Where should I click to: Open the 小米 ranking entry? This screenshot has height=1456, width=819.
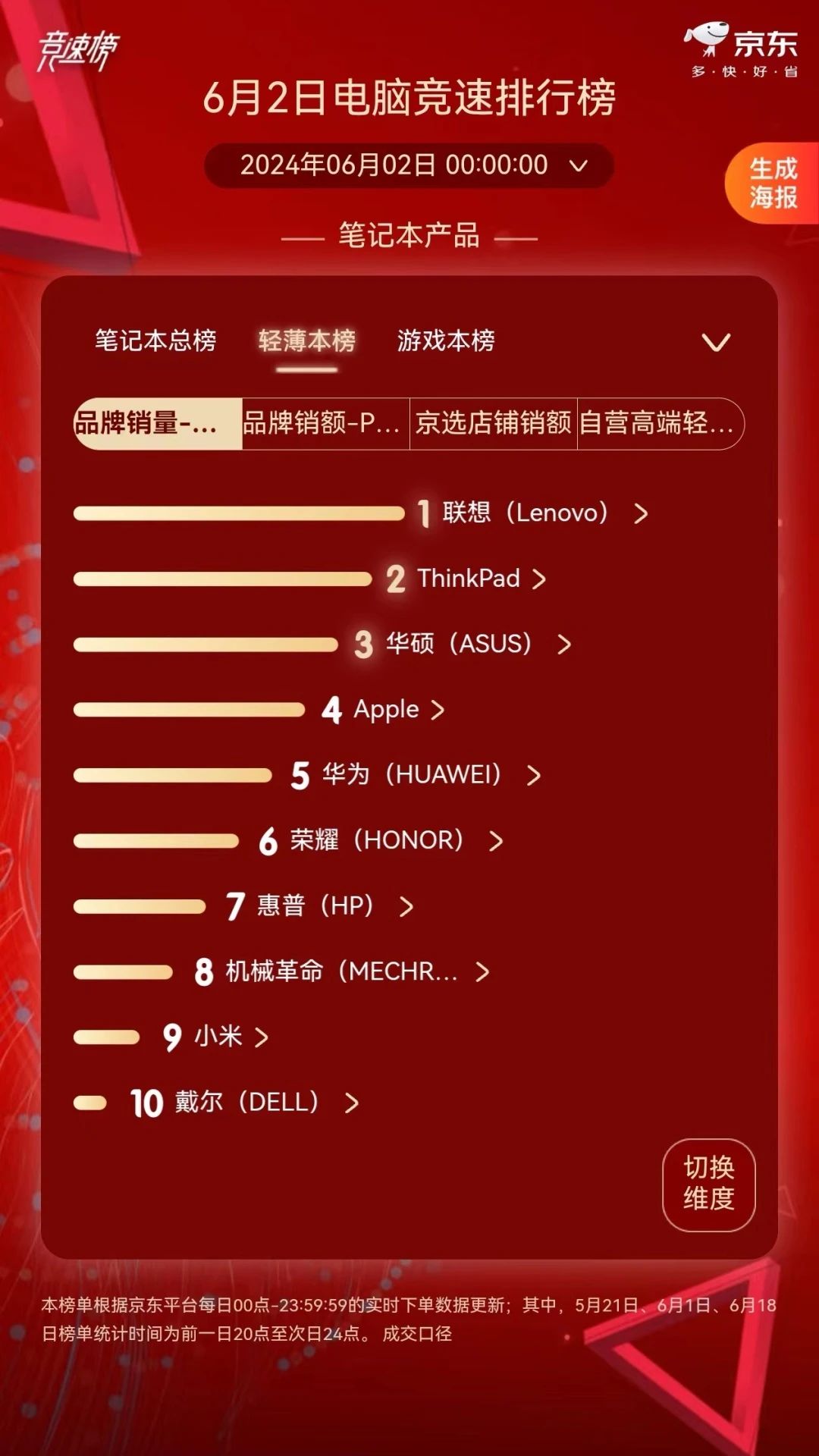coord(224,1037)
